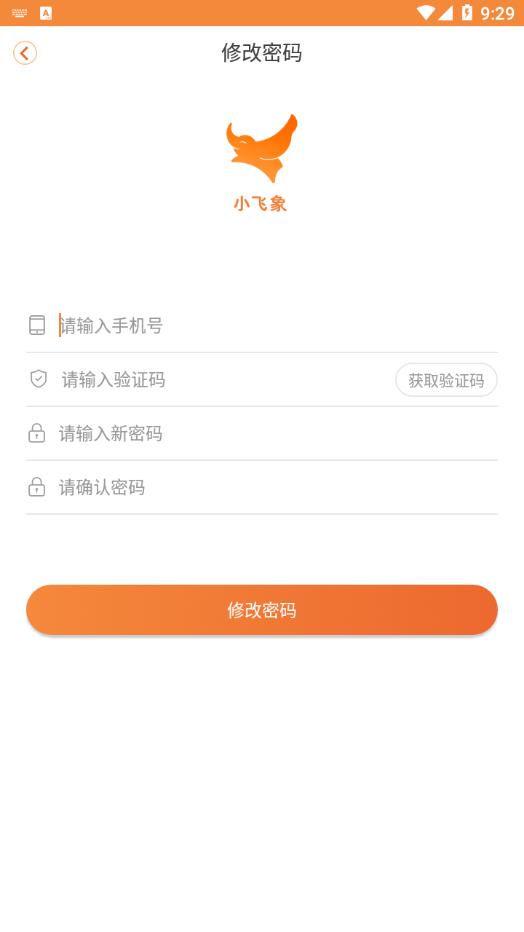Go back using the top-left arrow
Screen dimensions: 524x932
25,53
